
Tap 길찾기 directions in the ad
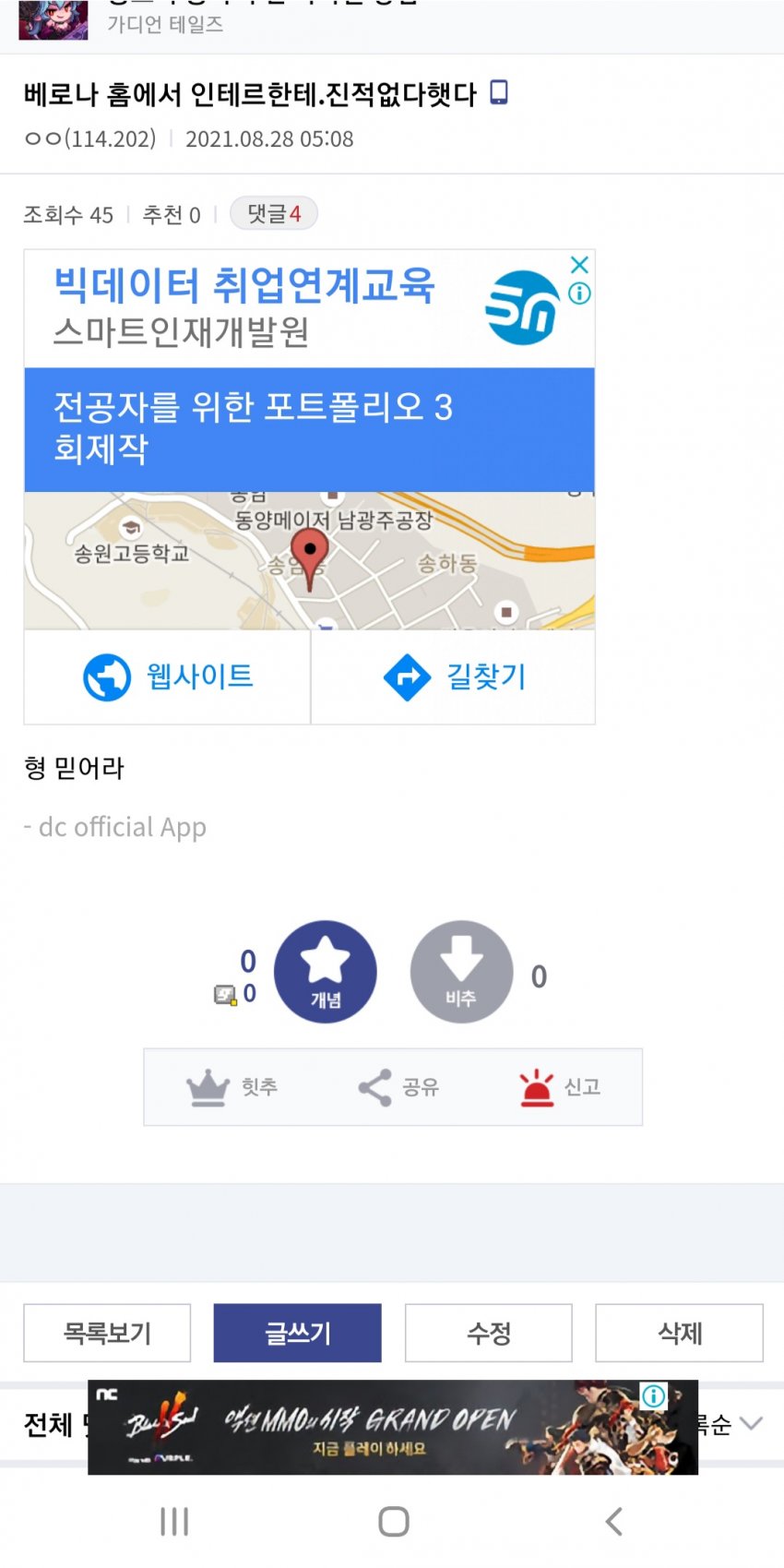pyautogui.click(x=454, y=676)
